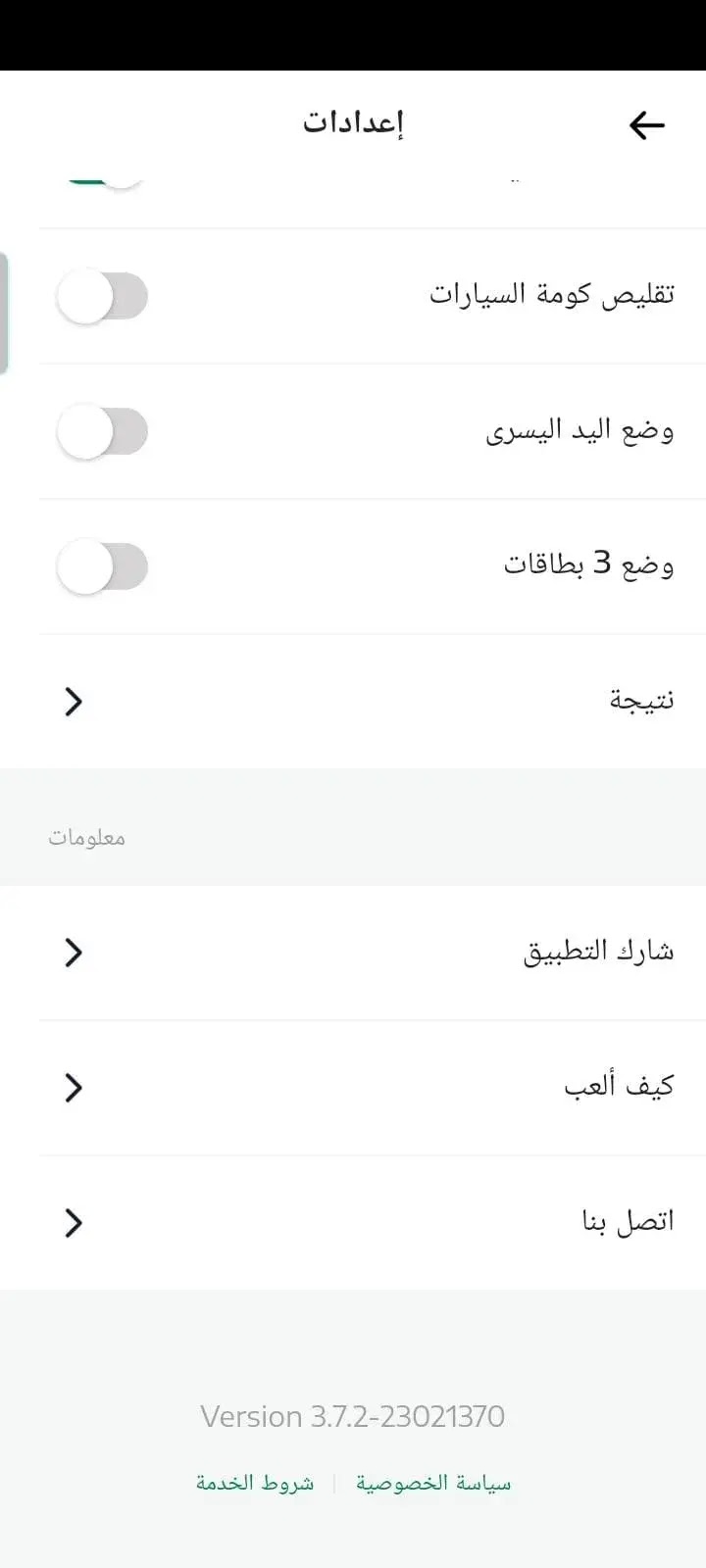Image resolution: width=706 pixels, height=1568 pixels.
Task: Go back using the arrow in the header
Action: point(647,125)
